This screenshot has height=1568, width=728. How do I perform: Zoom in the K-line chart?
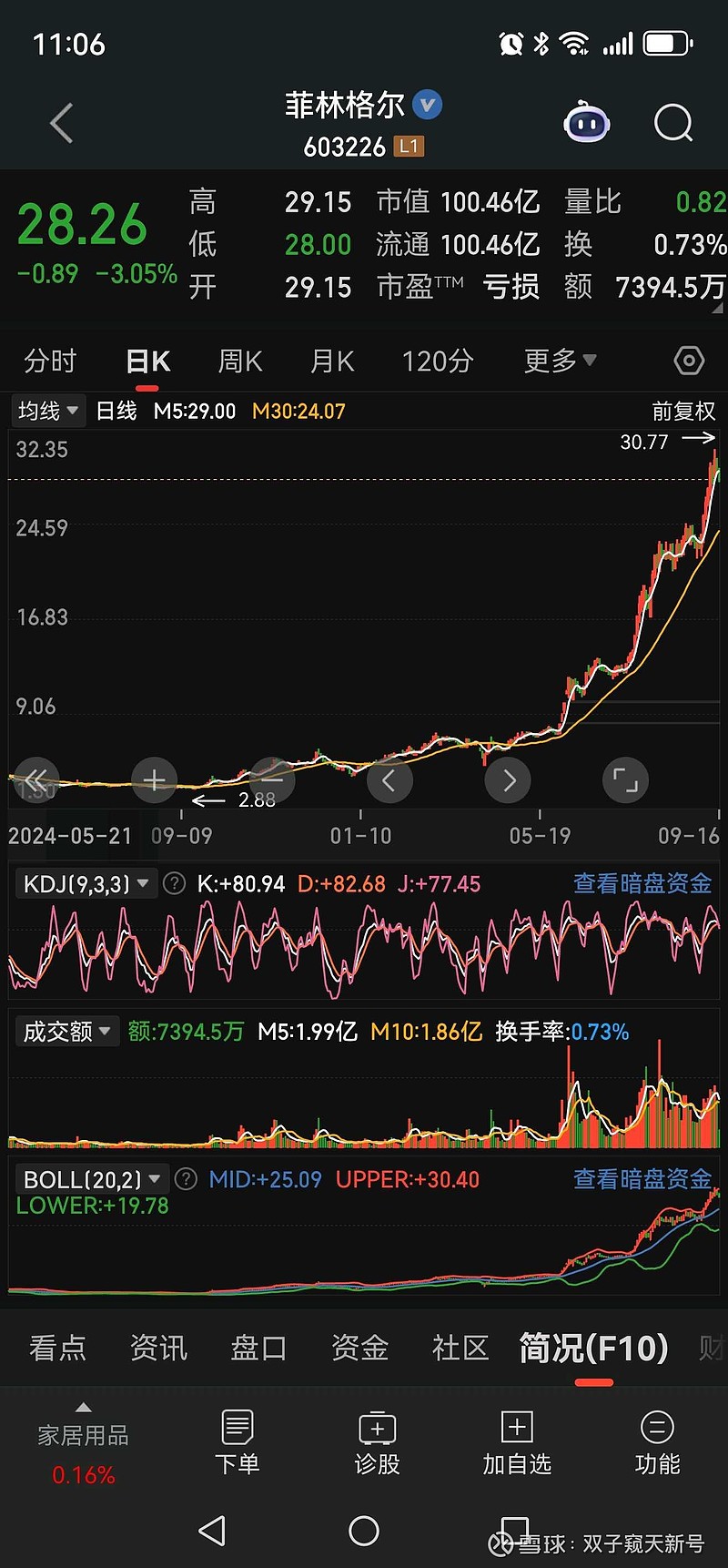coord(154,780)
